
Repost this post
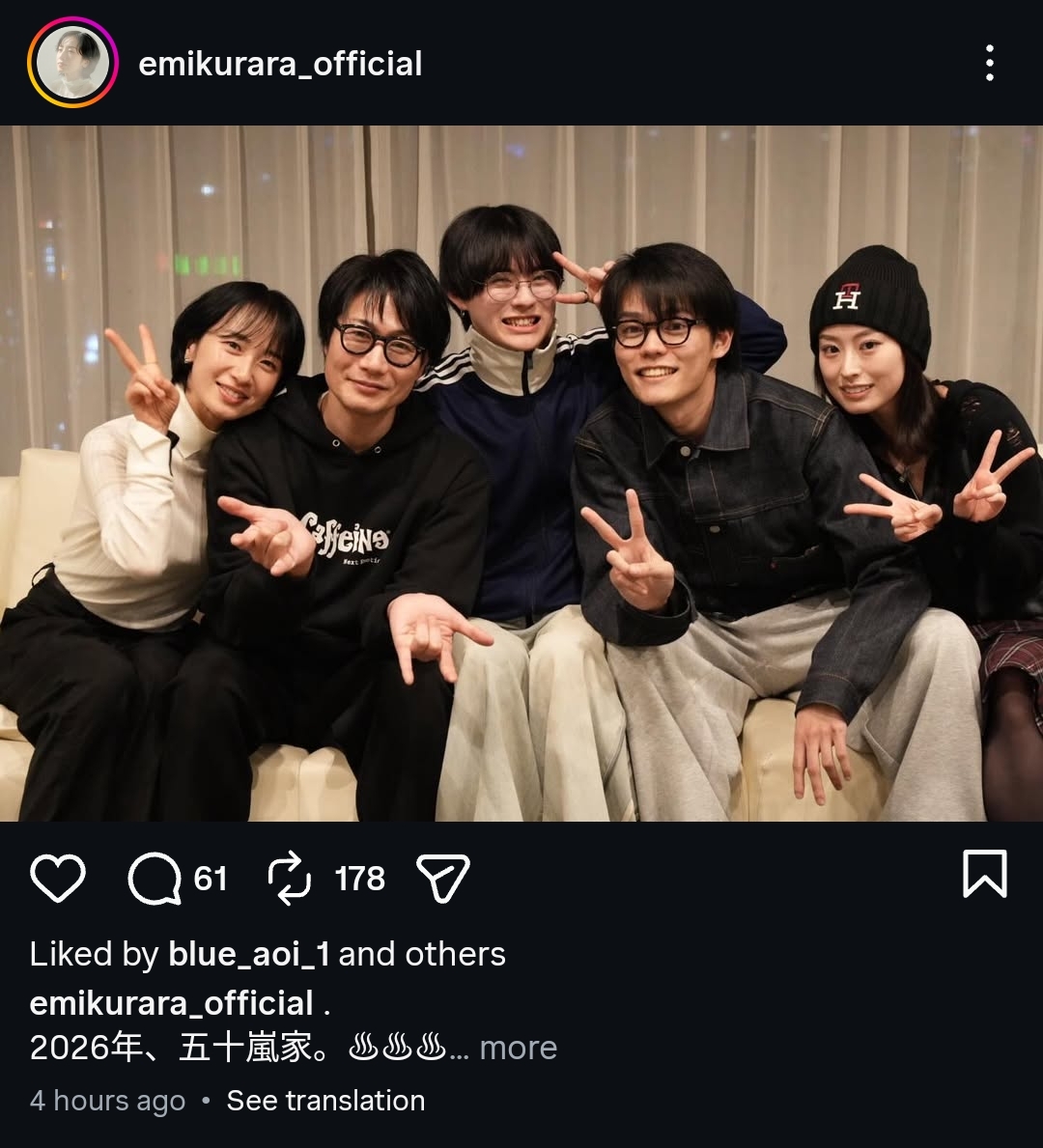tap(289, 879)
